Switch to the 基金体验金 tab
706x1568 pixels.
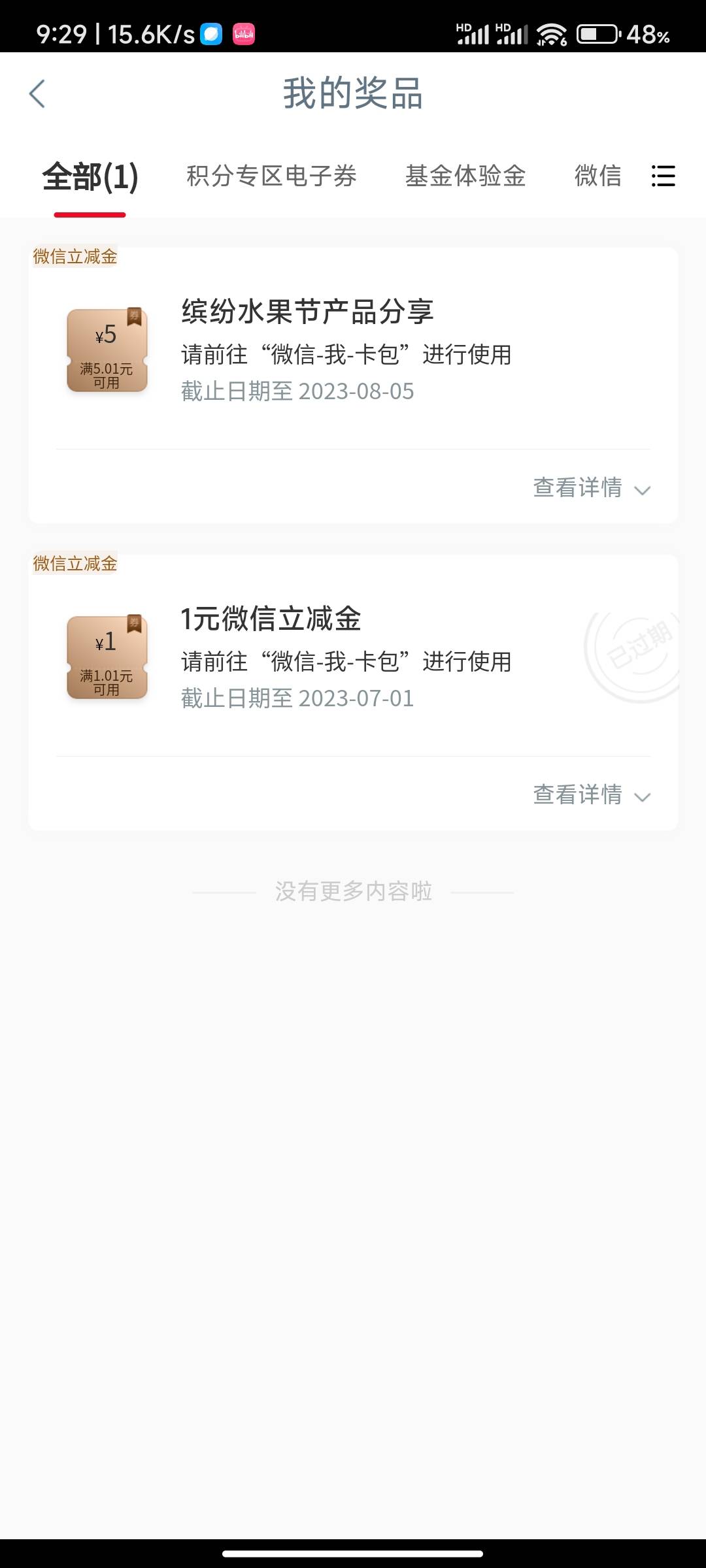pyautogui.click(x=465, y=176)
